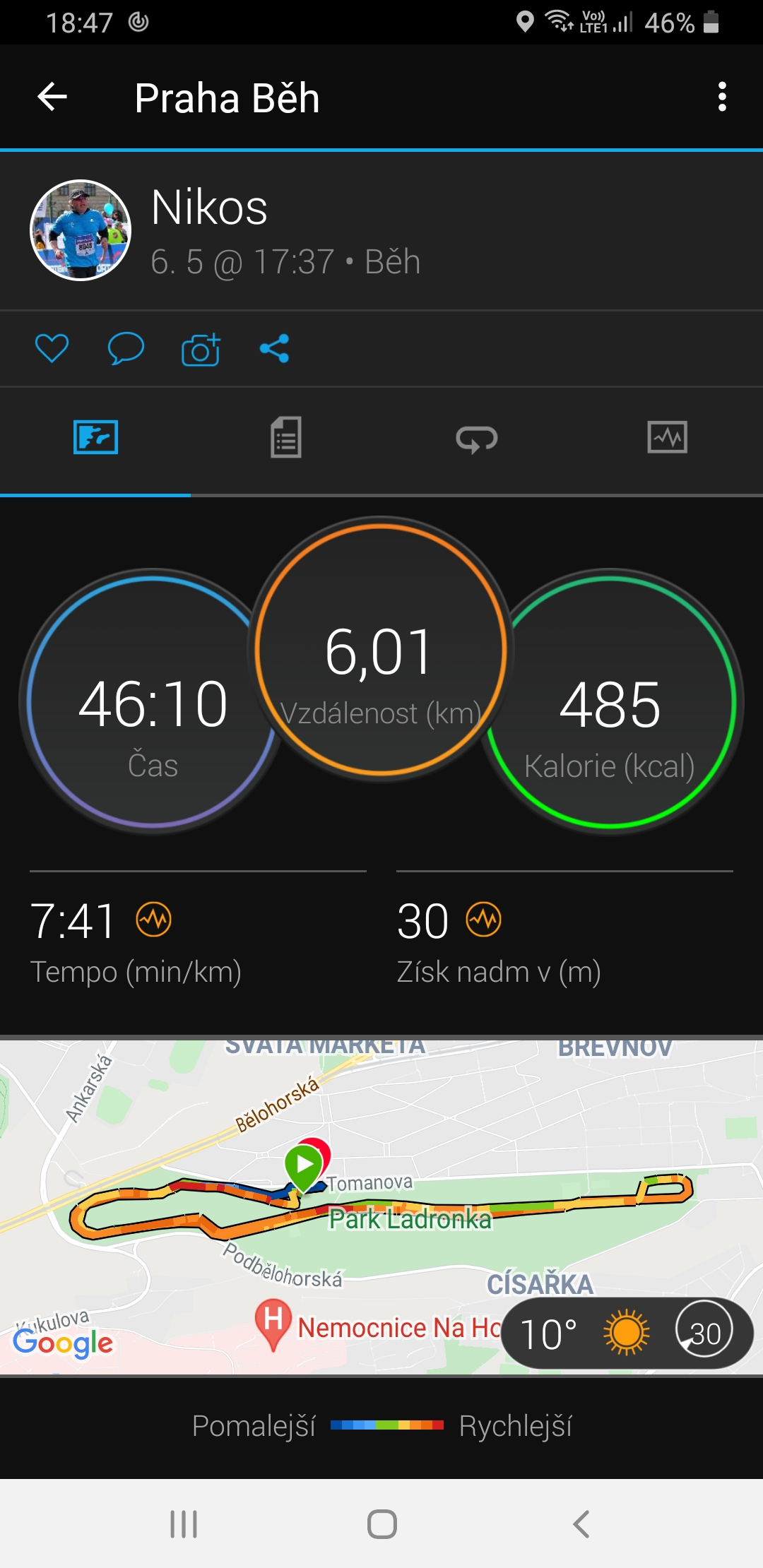
Task: Select the overview map tab
Action: 95,437
